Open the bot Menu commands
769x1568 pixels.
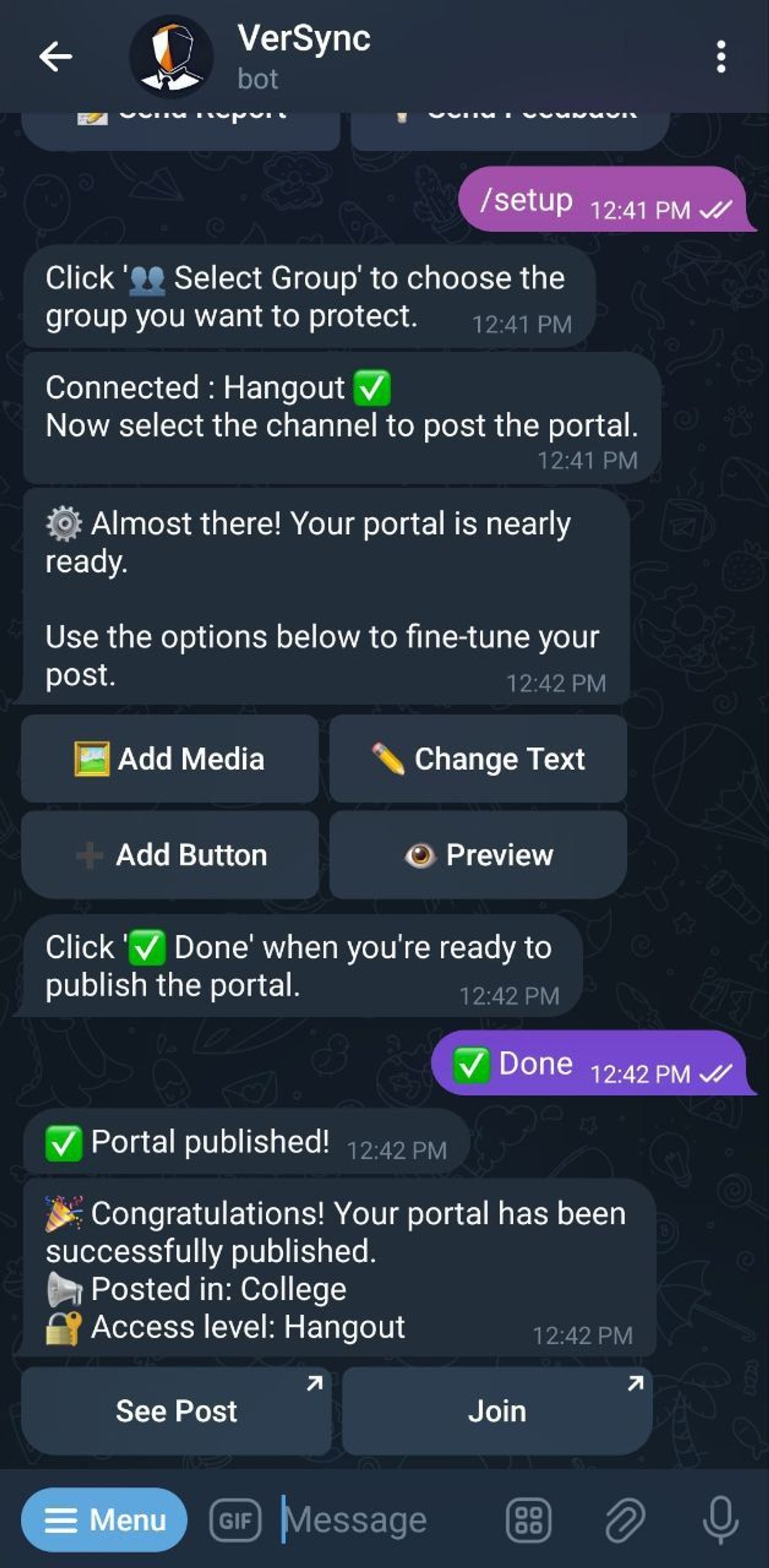(104, 1520)
